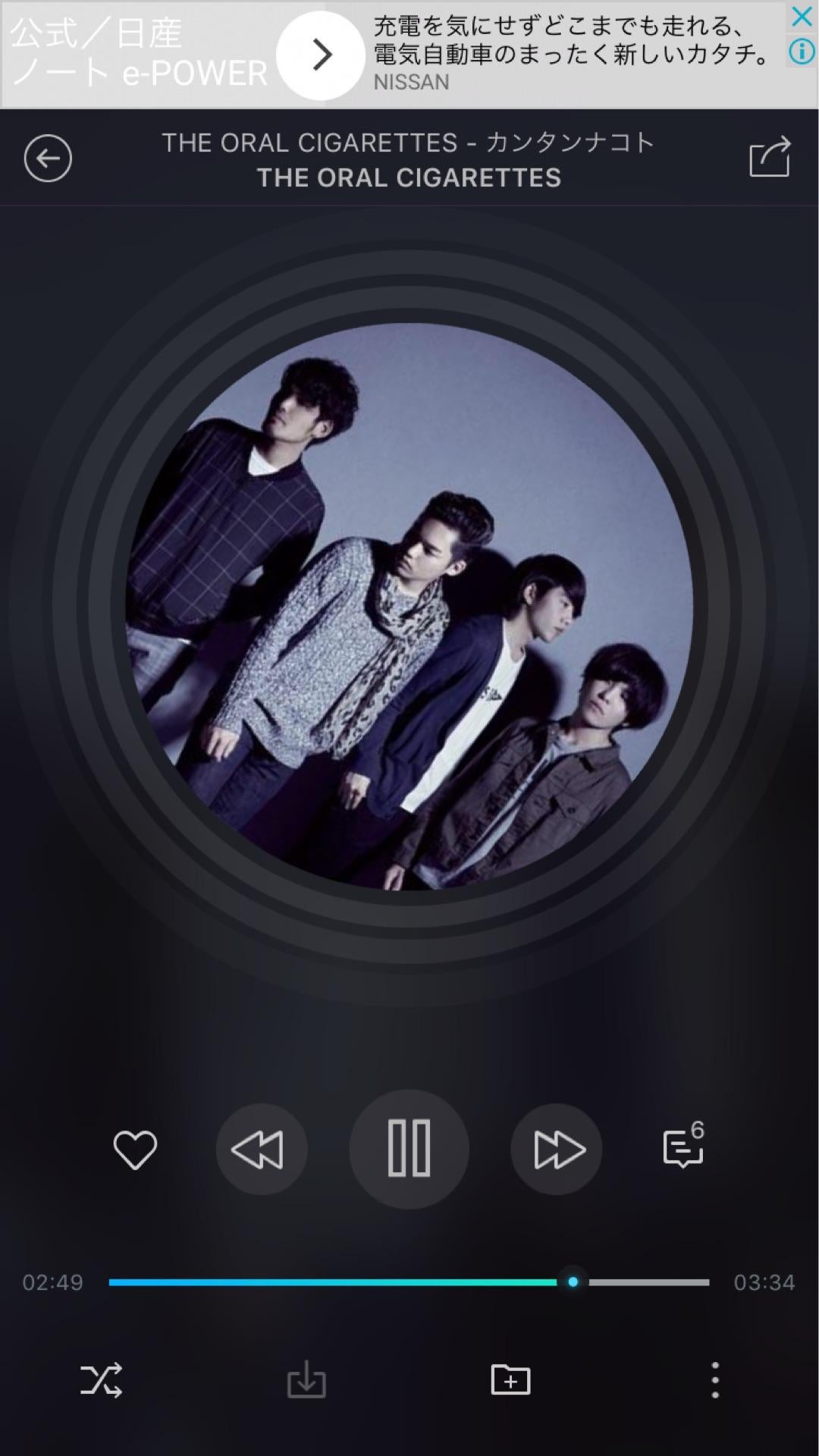Skip to the next track
This screenshot has width=819, height=1456.
pos(557,1149)
